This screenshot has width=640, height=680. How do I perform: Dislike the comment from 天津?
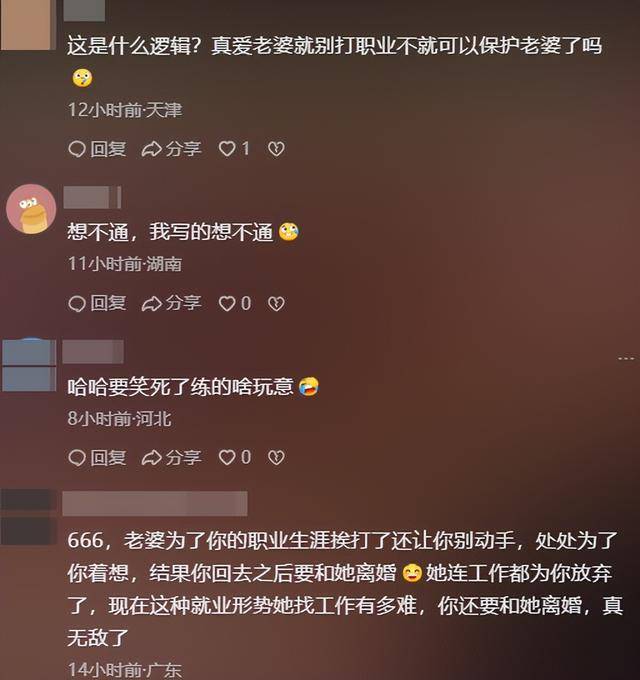277,149
